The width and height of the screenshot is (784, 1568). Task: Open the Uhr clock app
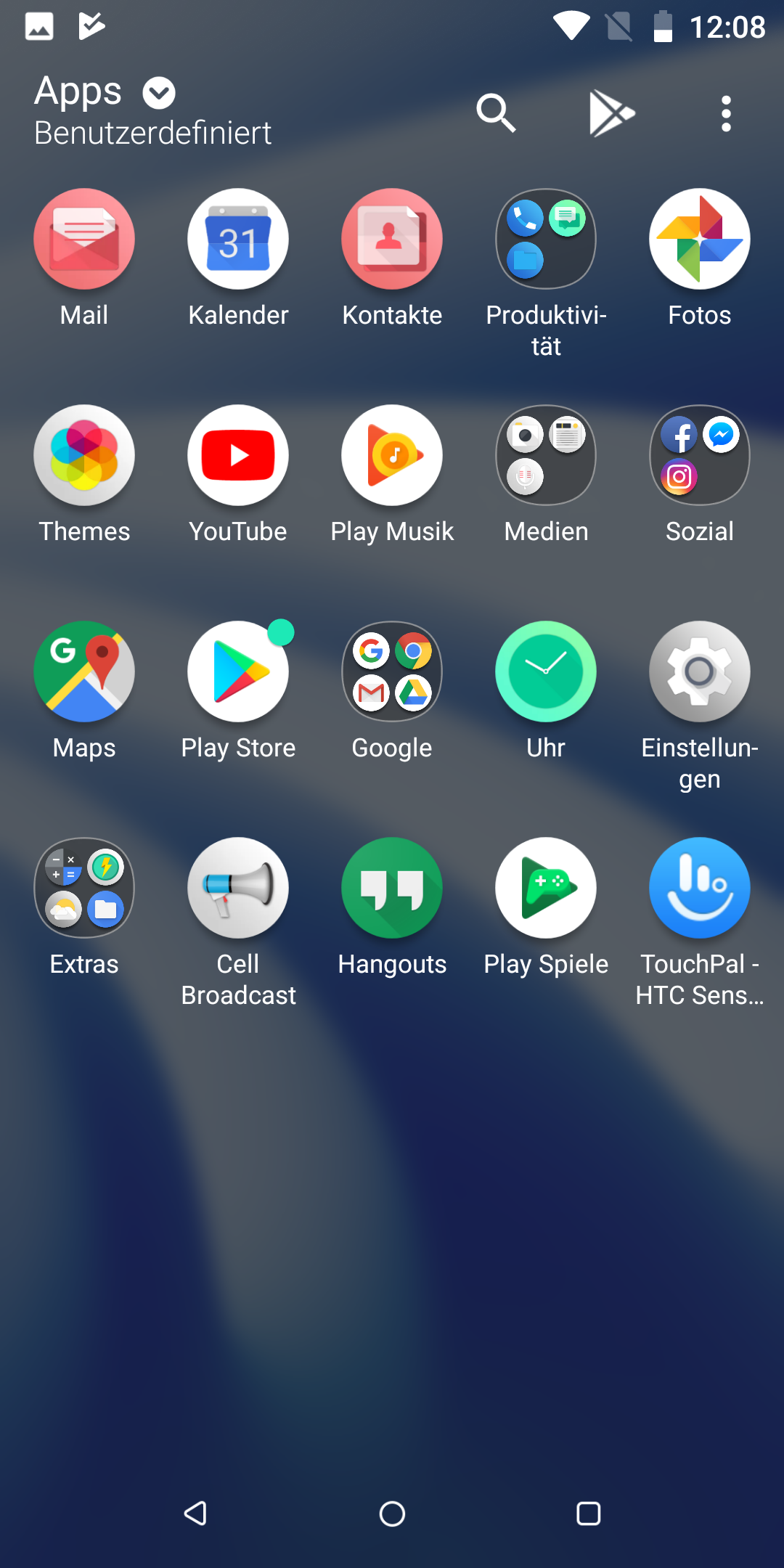[x=546, y=672]
